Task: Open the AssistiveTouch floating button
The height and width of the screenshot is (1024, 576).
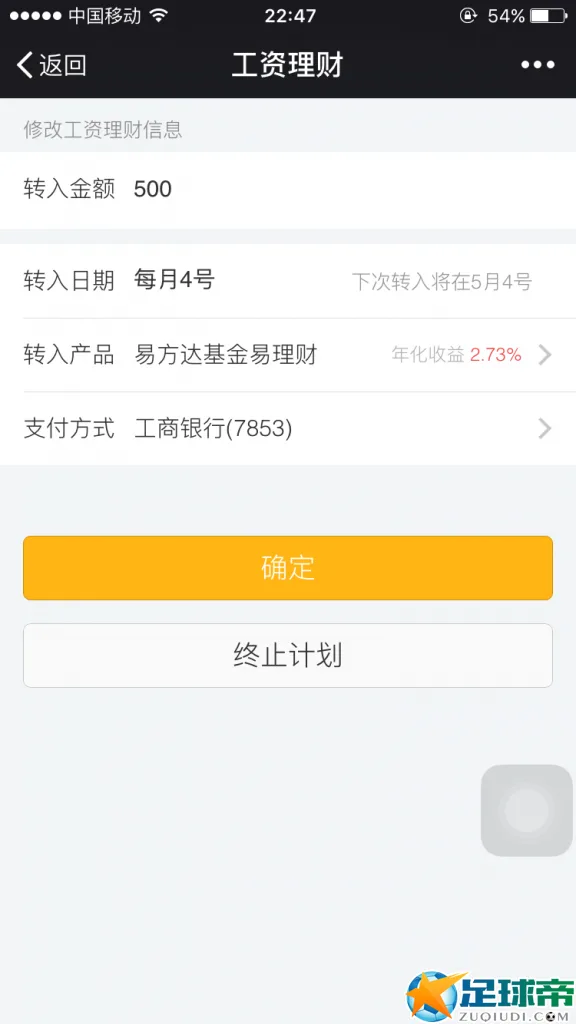Action: [526, 810]
